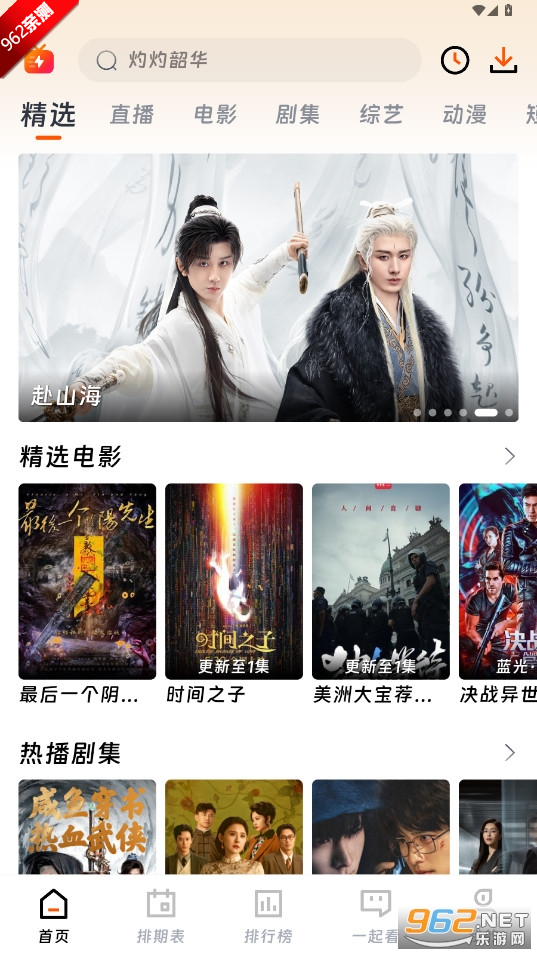Open the search box showing 灼灼韶华
537x955 pixels.
point(250,60)
